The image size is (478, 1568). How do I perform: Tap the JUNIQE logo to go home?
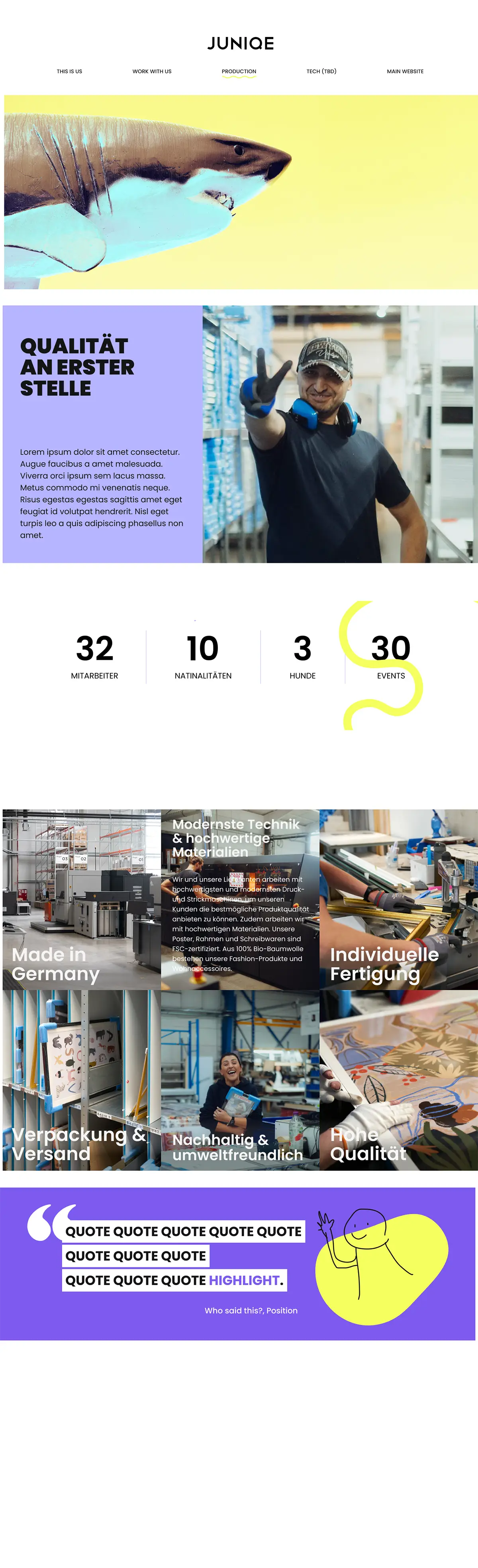(x=241, y=43)
